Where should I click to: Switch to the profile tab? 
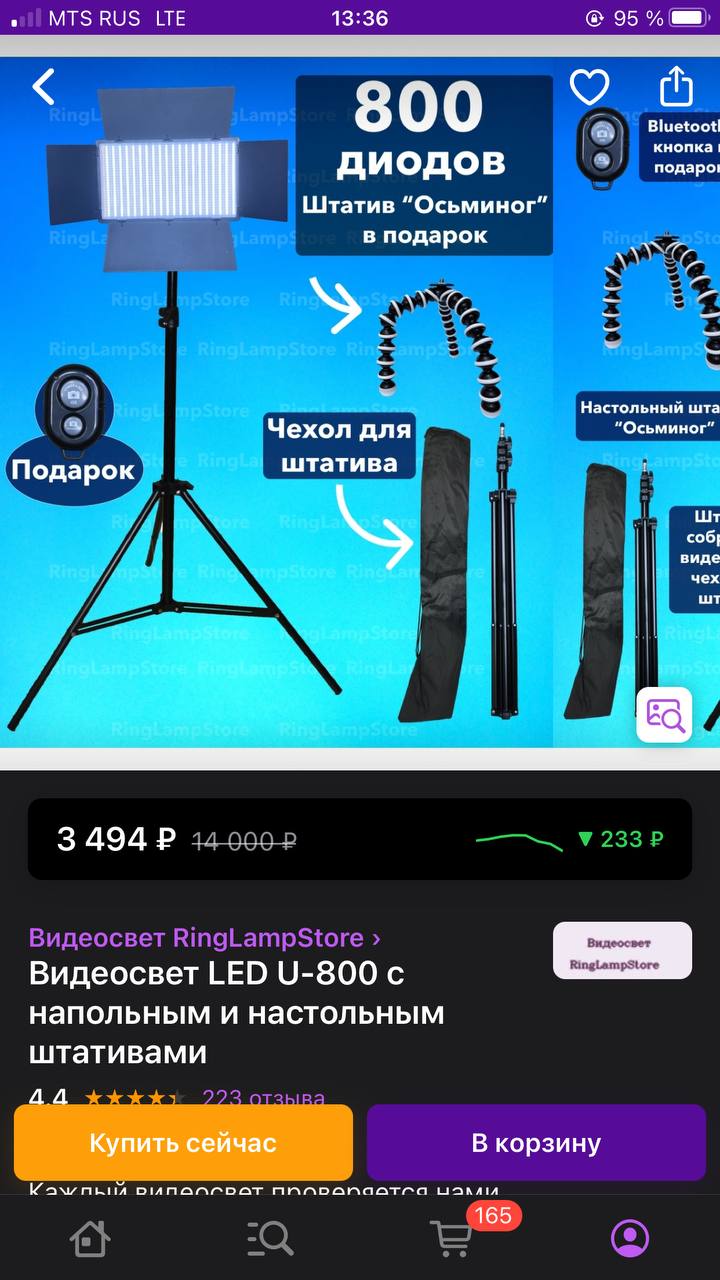point(630,1238)
